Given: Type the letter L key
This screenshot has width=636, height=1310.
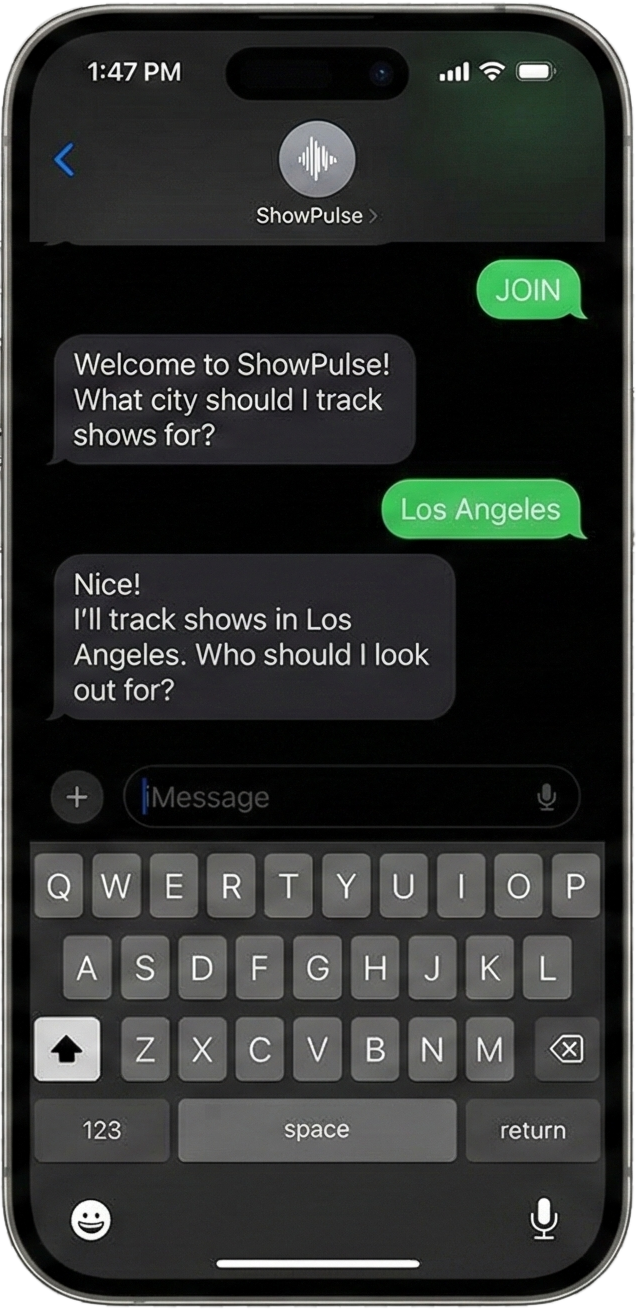Looking at the screenshot, I should [x=546, y=968].
